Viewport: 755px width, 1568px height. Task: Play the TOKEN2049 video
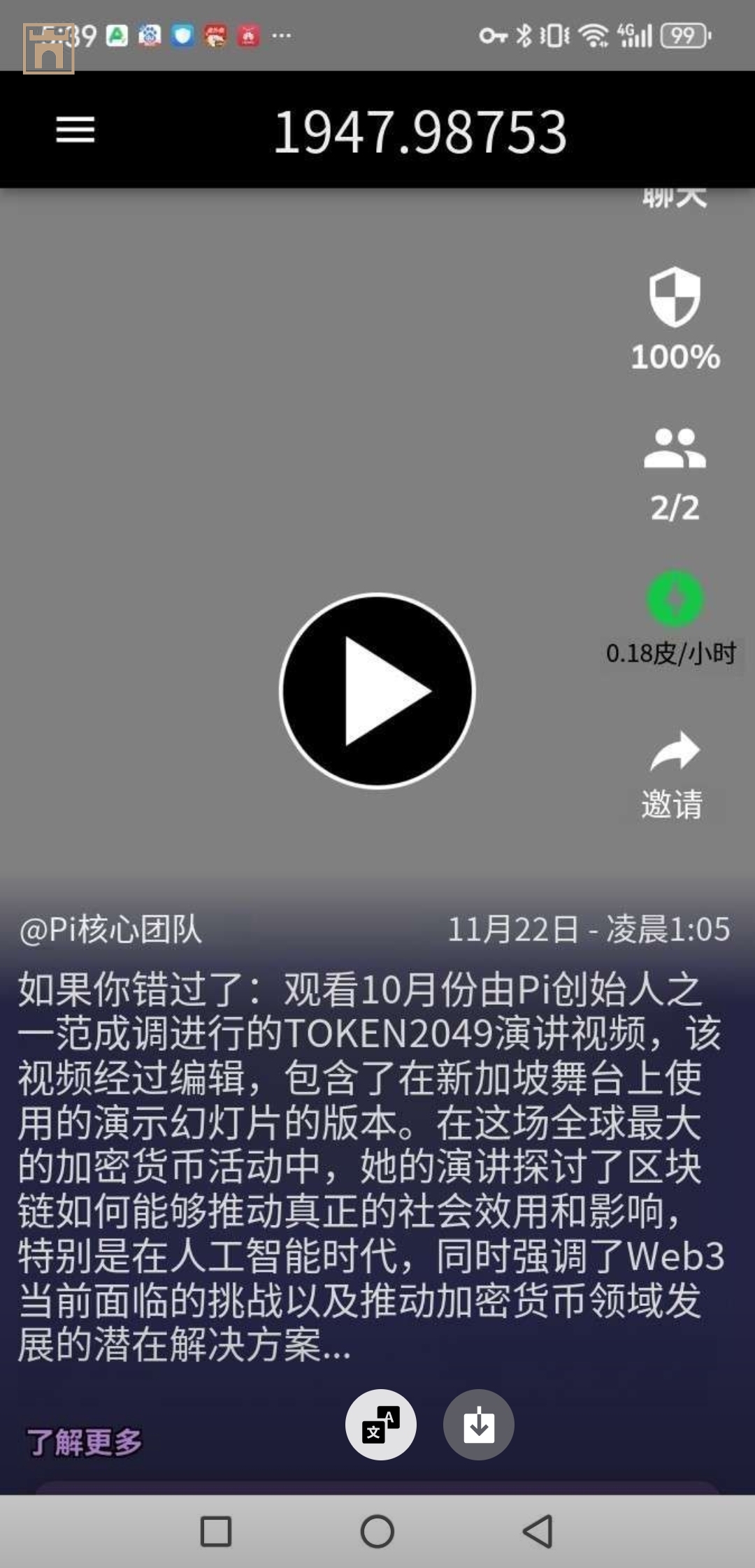click(x=377, y=691)
